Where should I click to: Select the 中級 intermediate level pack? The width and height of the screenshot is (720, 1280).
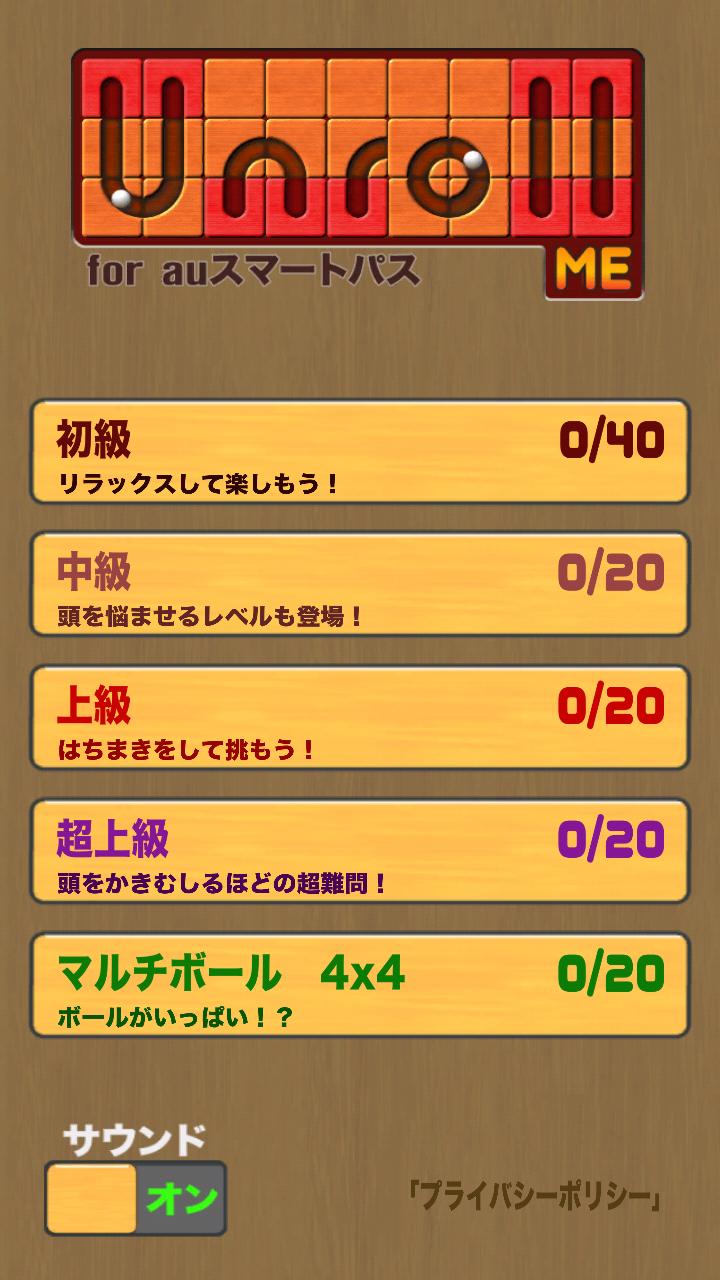(x=360, y=584)
